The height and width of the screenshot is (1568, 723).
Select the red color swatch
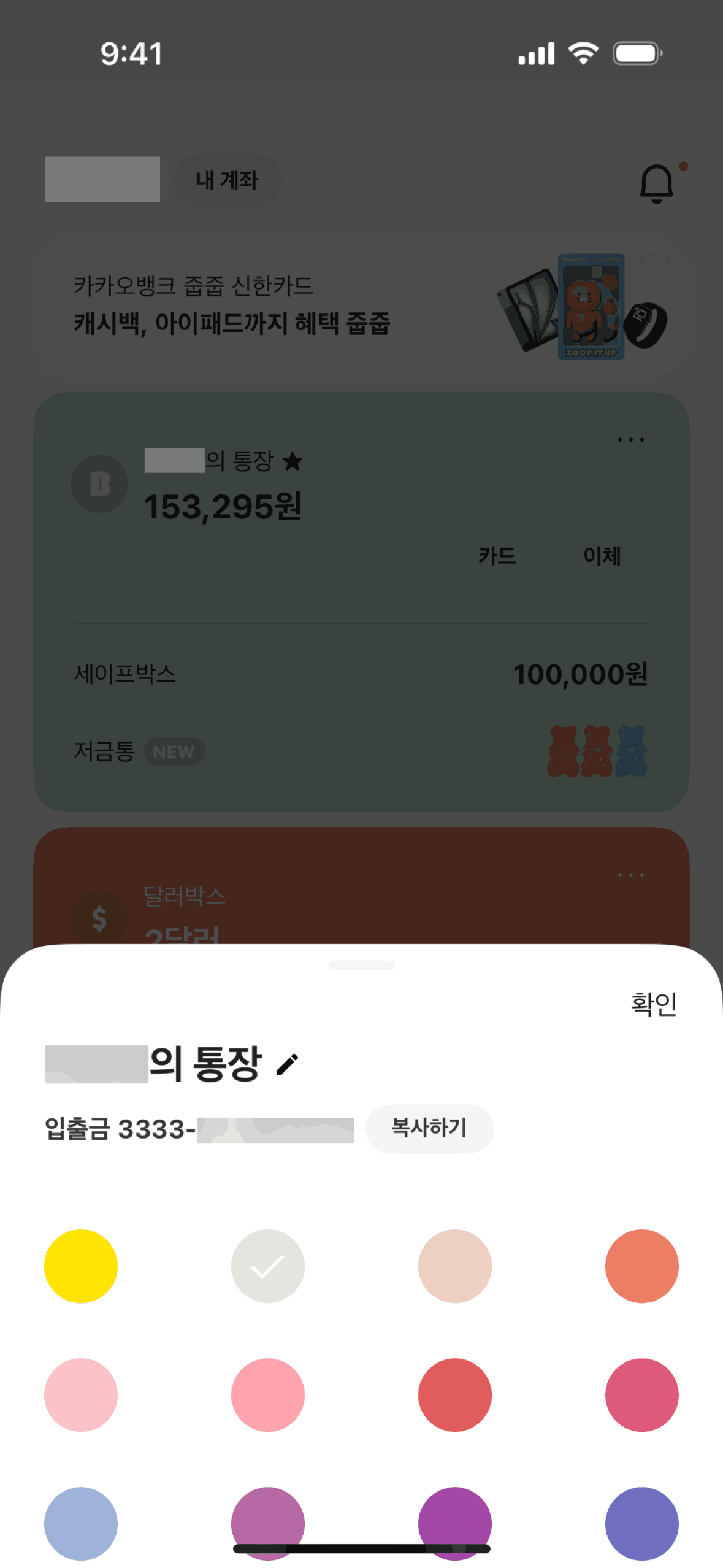pos(455,1394)
